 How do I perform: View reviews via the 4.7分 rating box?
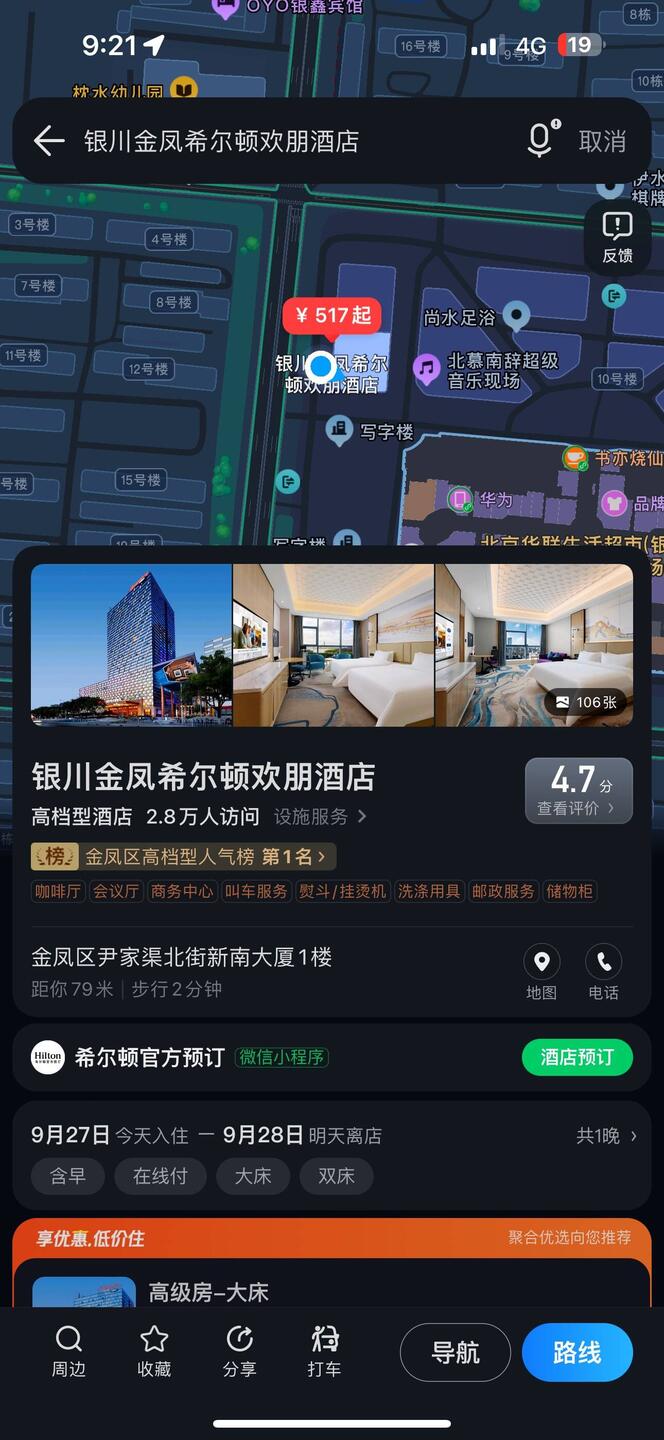[x=578, y=790]
